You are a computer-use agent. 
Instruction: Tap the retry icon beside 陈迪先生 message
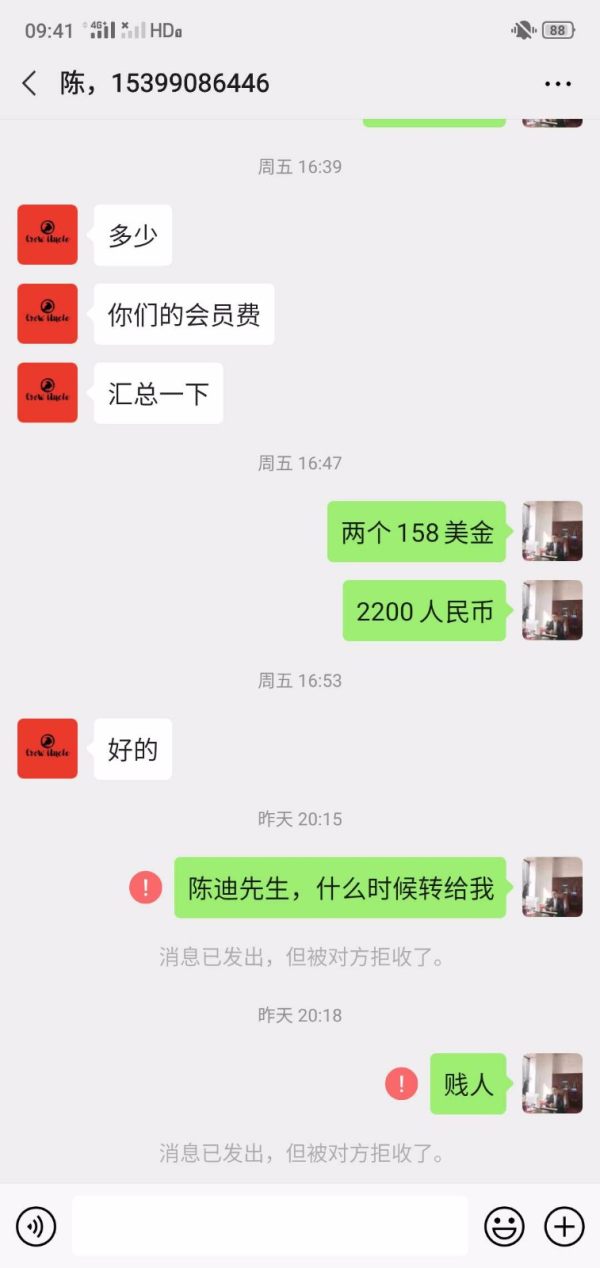click(x=145, y=887)
